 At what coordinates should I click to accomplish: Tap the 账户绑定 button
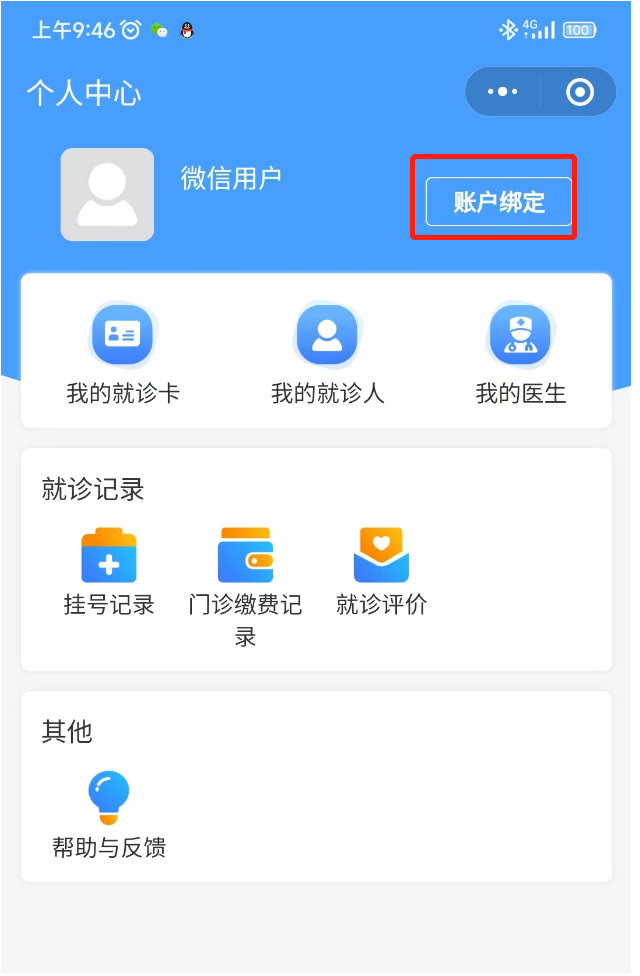pyautogui.click(x=498, y=202)
